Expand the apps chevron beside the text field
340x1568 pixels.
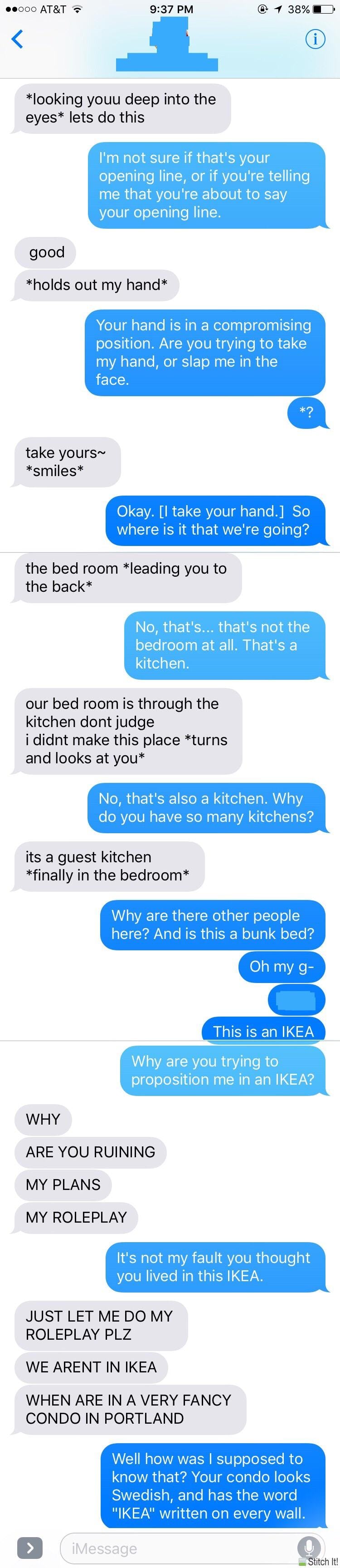29,1547
